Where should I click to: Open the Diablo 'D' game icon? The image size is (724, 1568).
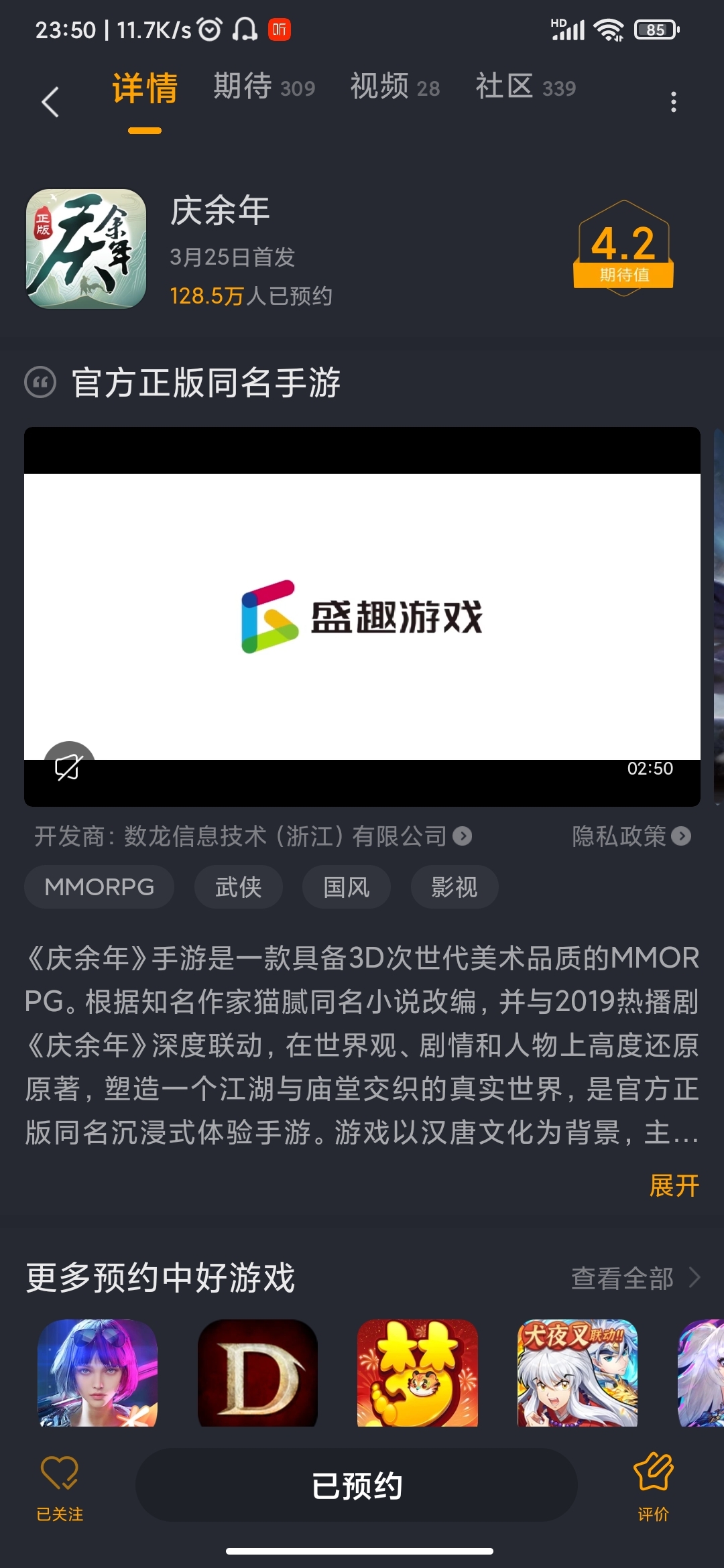[257, 1372]
